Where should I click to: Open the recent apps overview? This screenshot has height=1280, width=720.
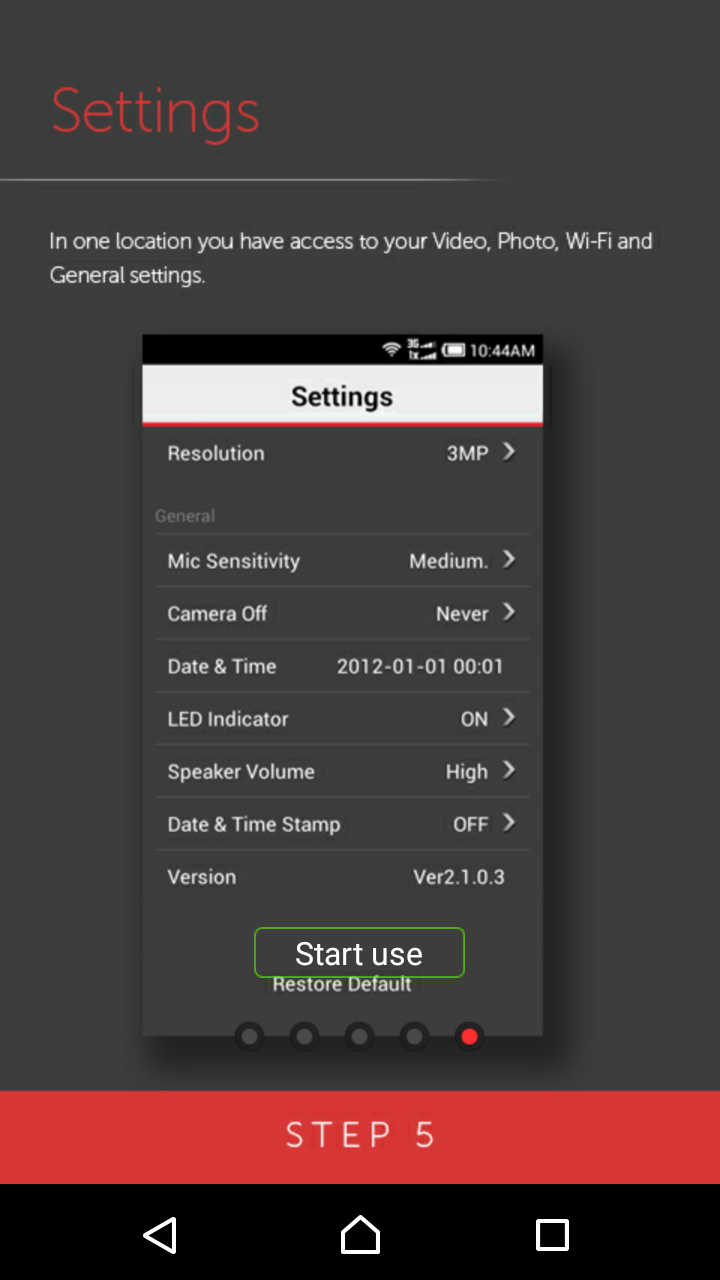pyautogui.click(x=552, y=1235)
